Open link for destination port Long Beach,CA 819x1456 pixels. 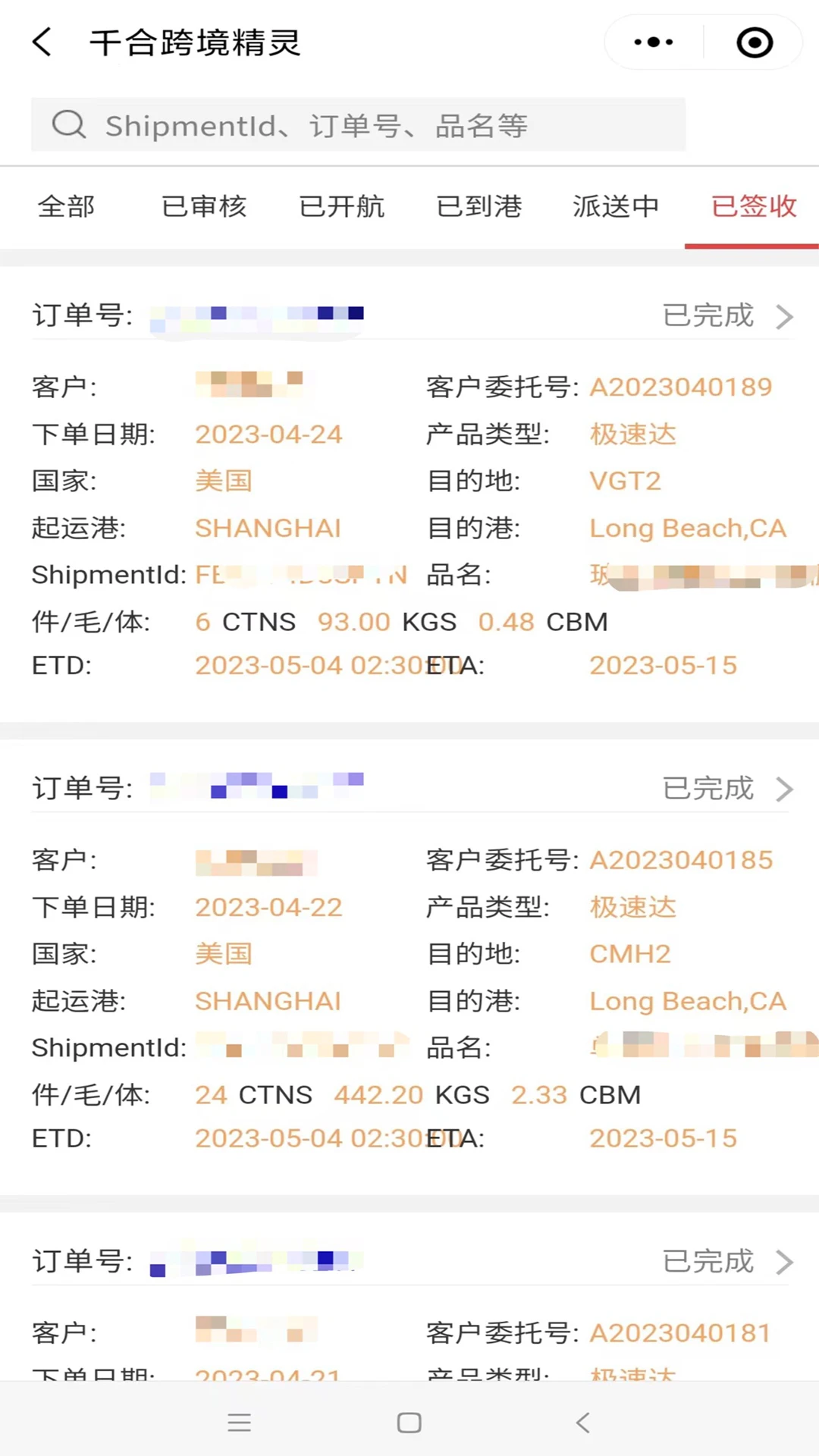687,527
